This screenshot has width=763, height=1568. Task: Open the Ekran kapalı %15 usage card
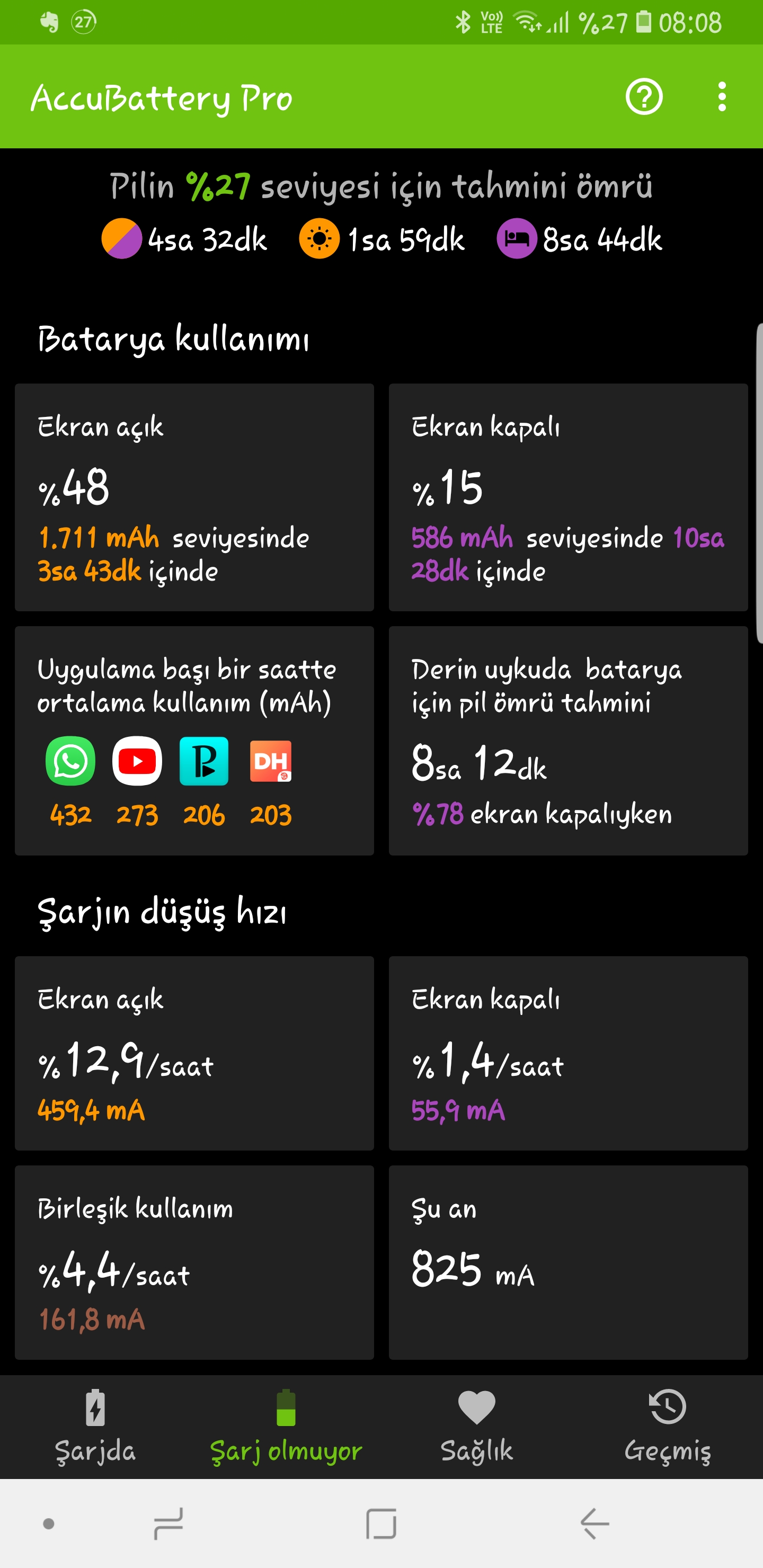[x=568, y=497]
